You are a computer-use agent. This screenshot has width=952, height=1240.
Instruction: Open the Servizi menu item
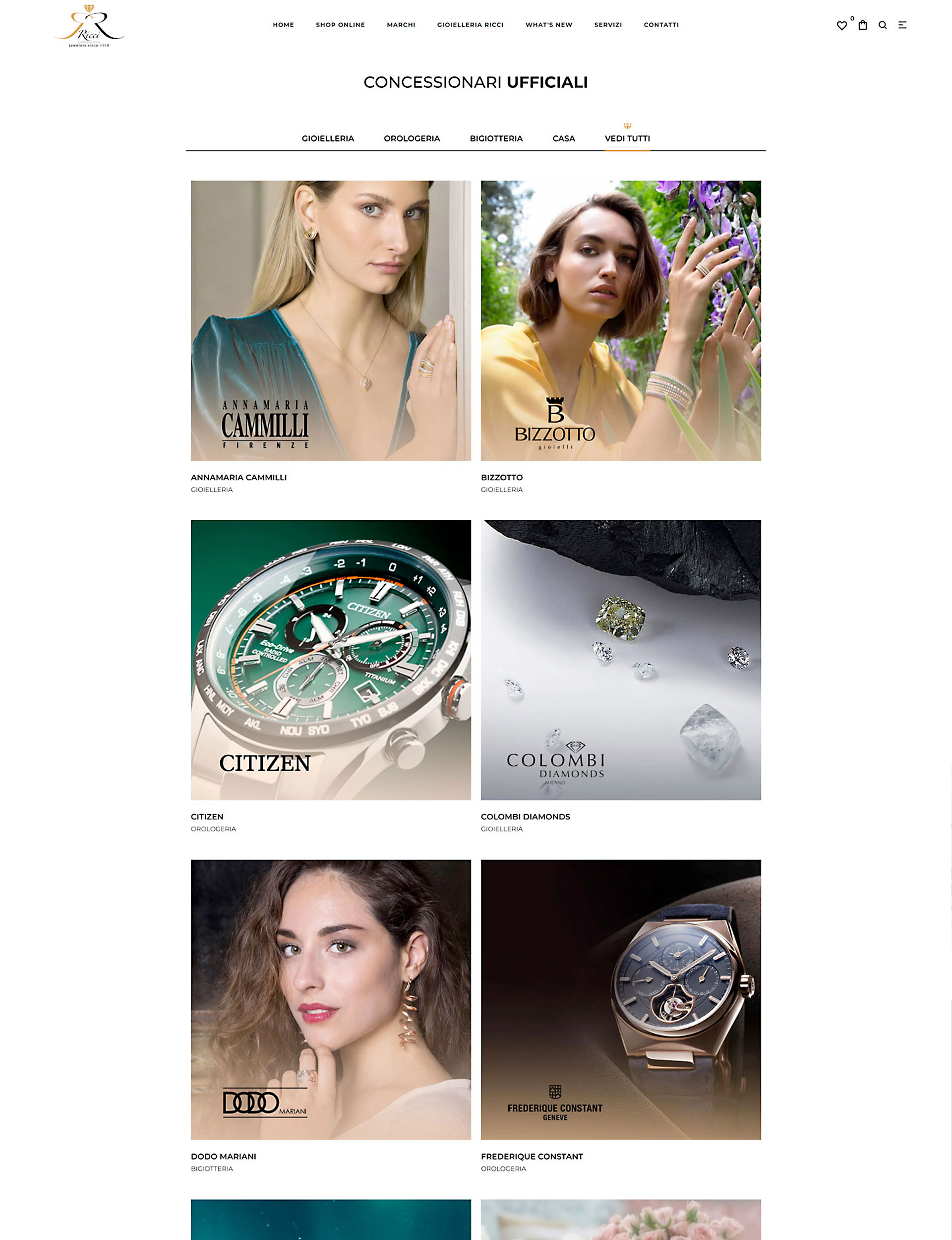(607, 25)
